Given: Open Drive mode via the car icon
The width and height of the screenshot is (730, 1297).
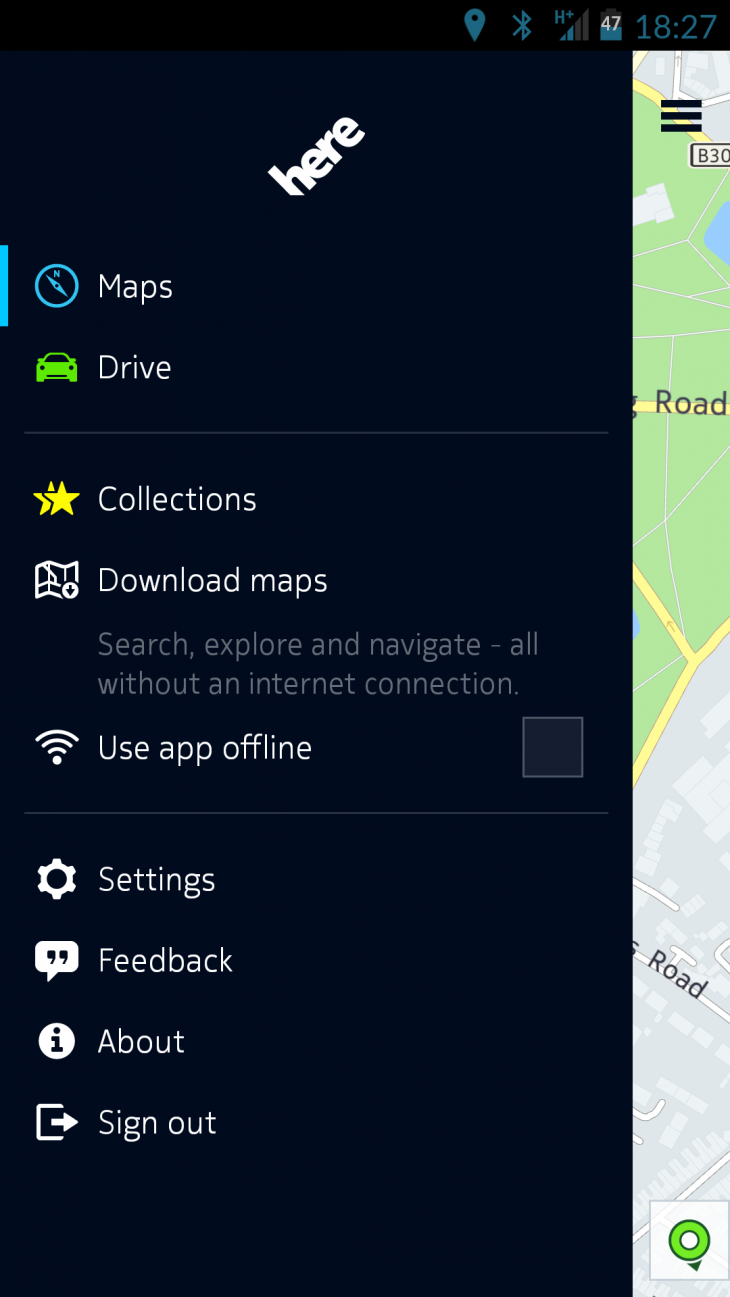Looking at the screenshot, I should tap(57, 366).
